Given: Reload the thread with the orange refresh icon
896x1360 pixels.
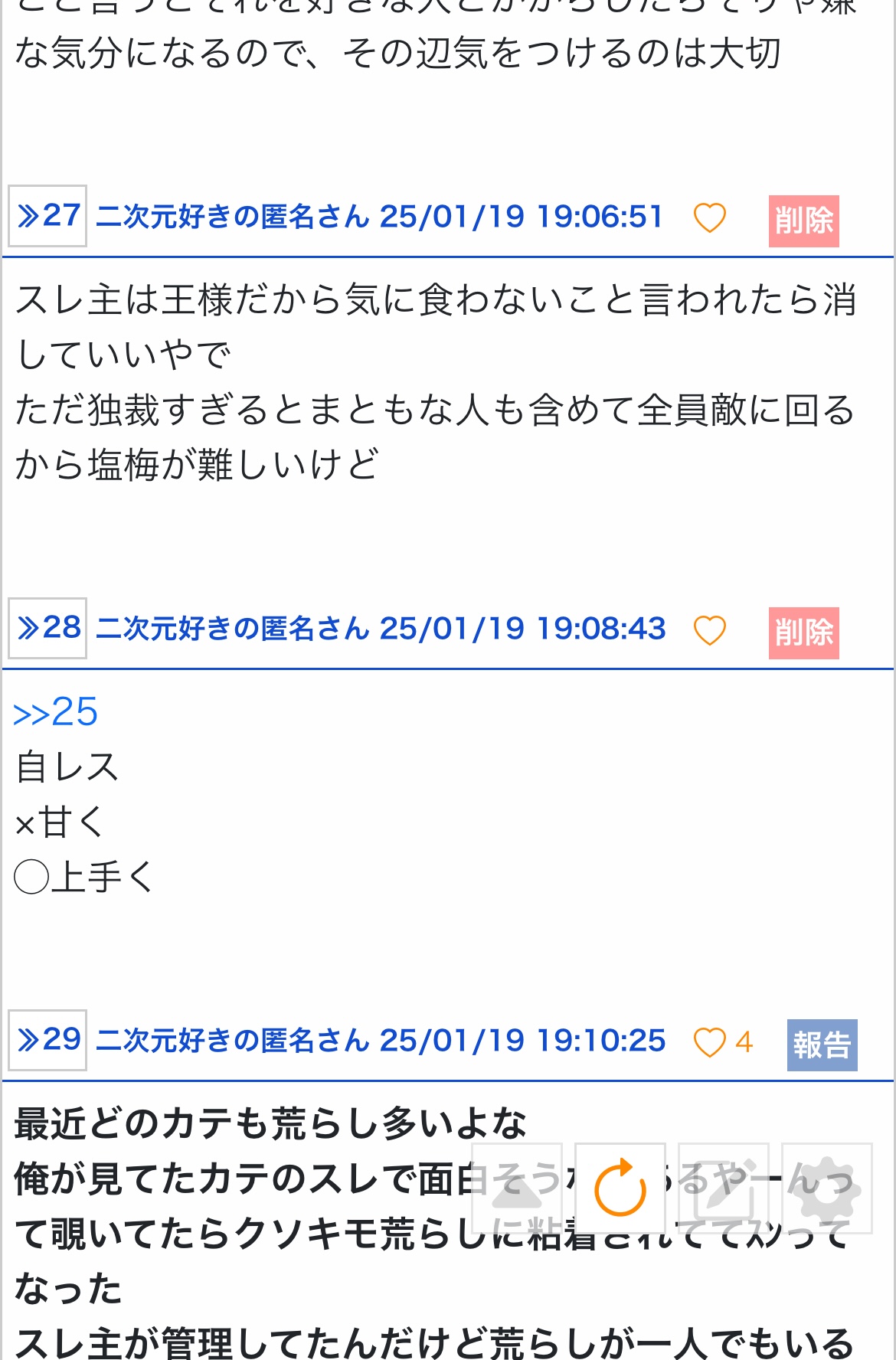Looking at the screenshot, I should click(620, 1188).
